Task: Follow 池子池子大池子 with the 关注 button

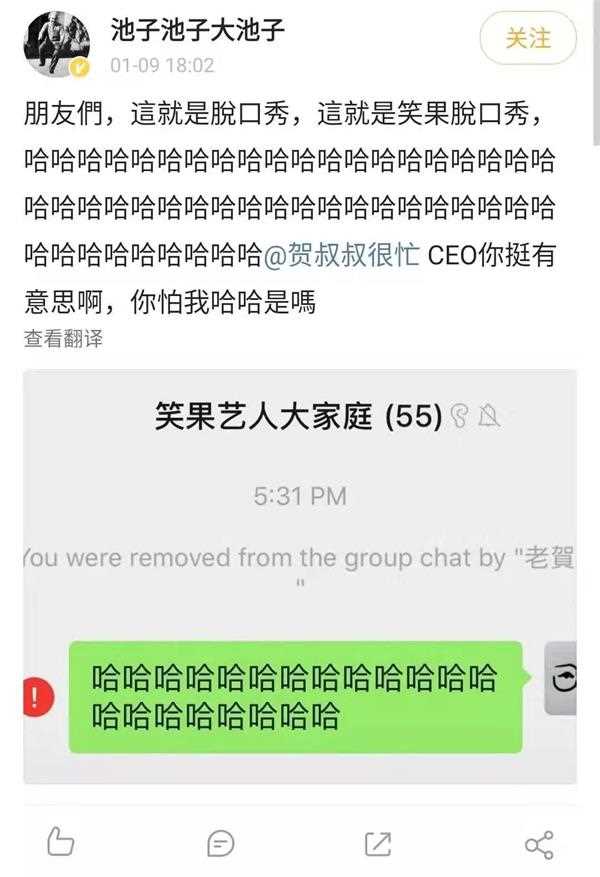Action: (528, 39)
